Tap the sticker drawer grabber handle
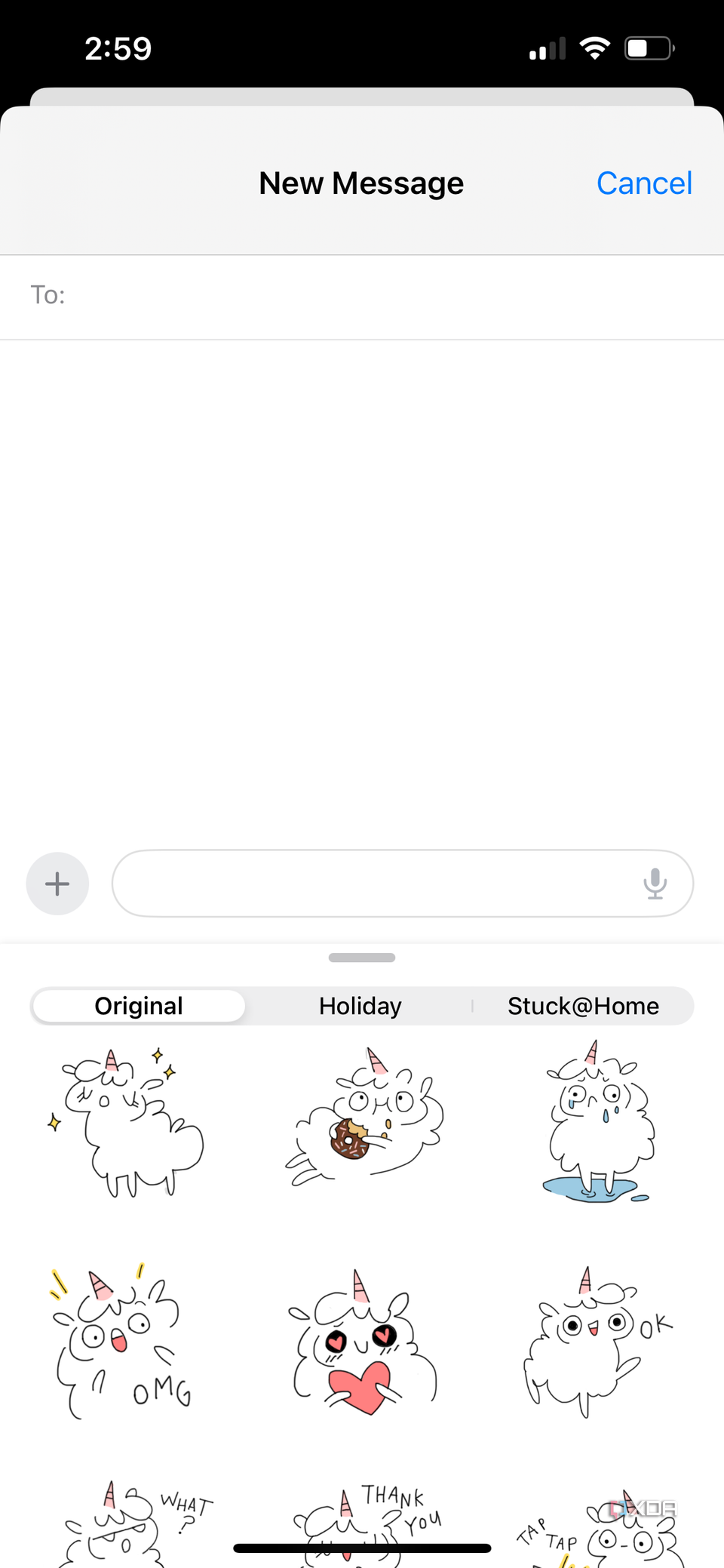This screenshot has width=724, height=1568. click(362, 958)
